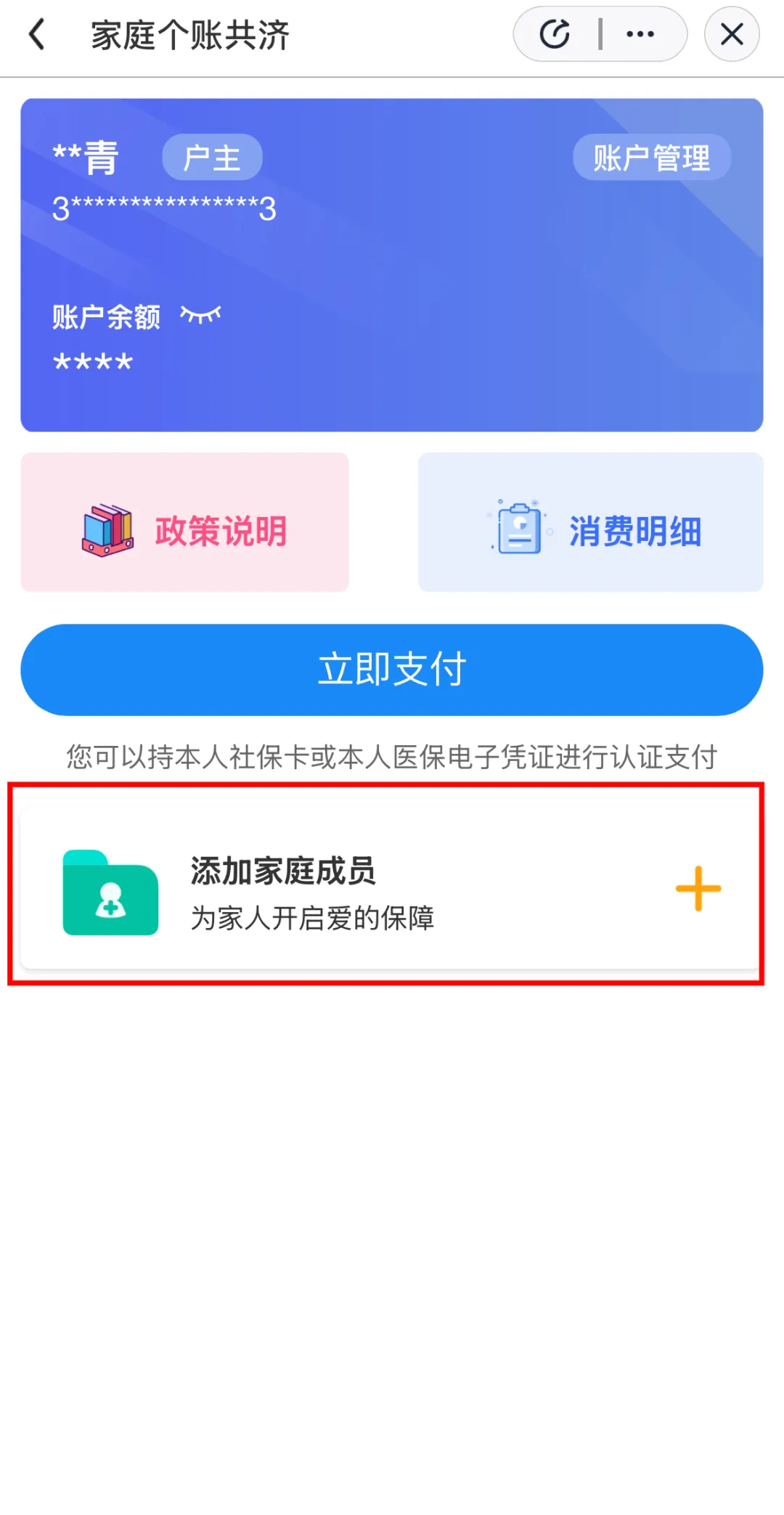The image size is (784, 1515).
Task: Open 账户管理 account management
Action: 651,158
